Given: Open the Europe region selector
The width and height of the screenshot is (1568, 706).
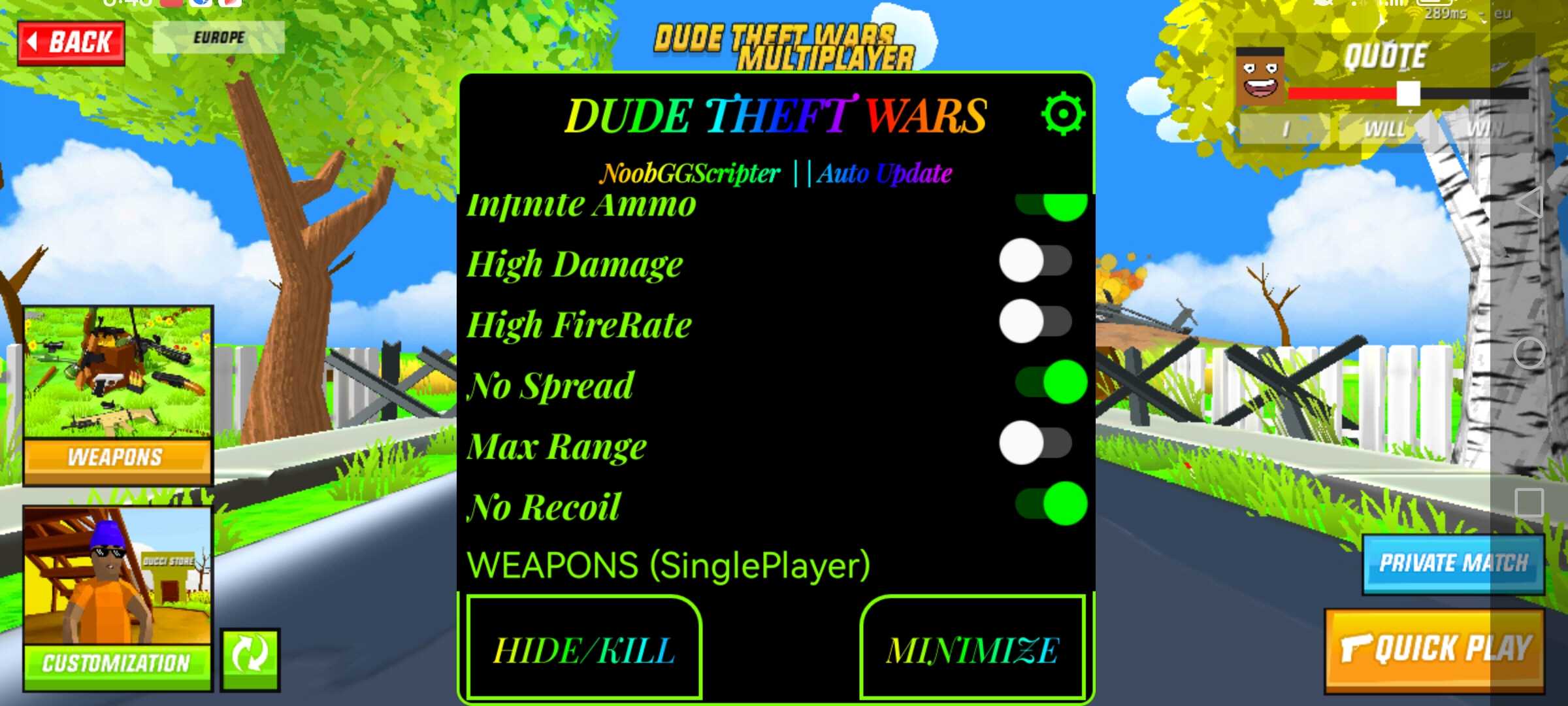Looking at the screenshot, I should (x=218, y=37).
